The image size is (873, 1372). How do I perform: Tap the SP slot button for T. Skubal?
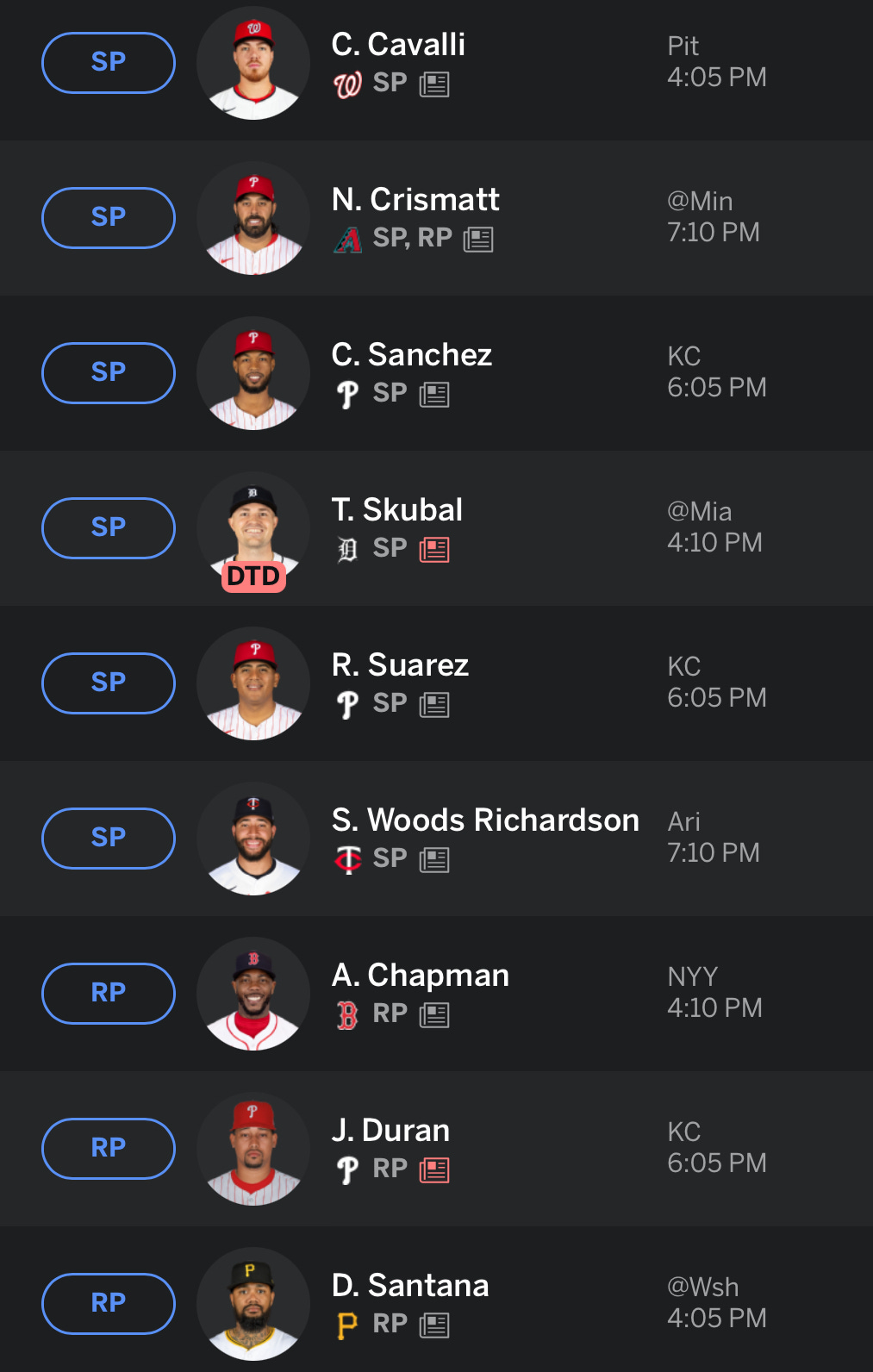pos(109,528)
